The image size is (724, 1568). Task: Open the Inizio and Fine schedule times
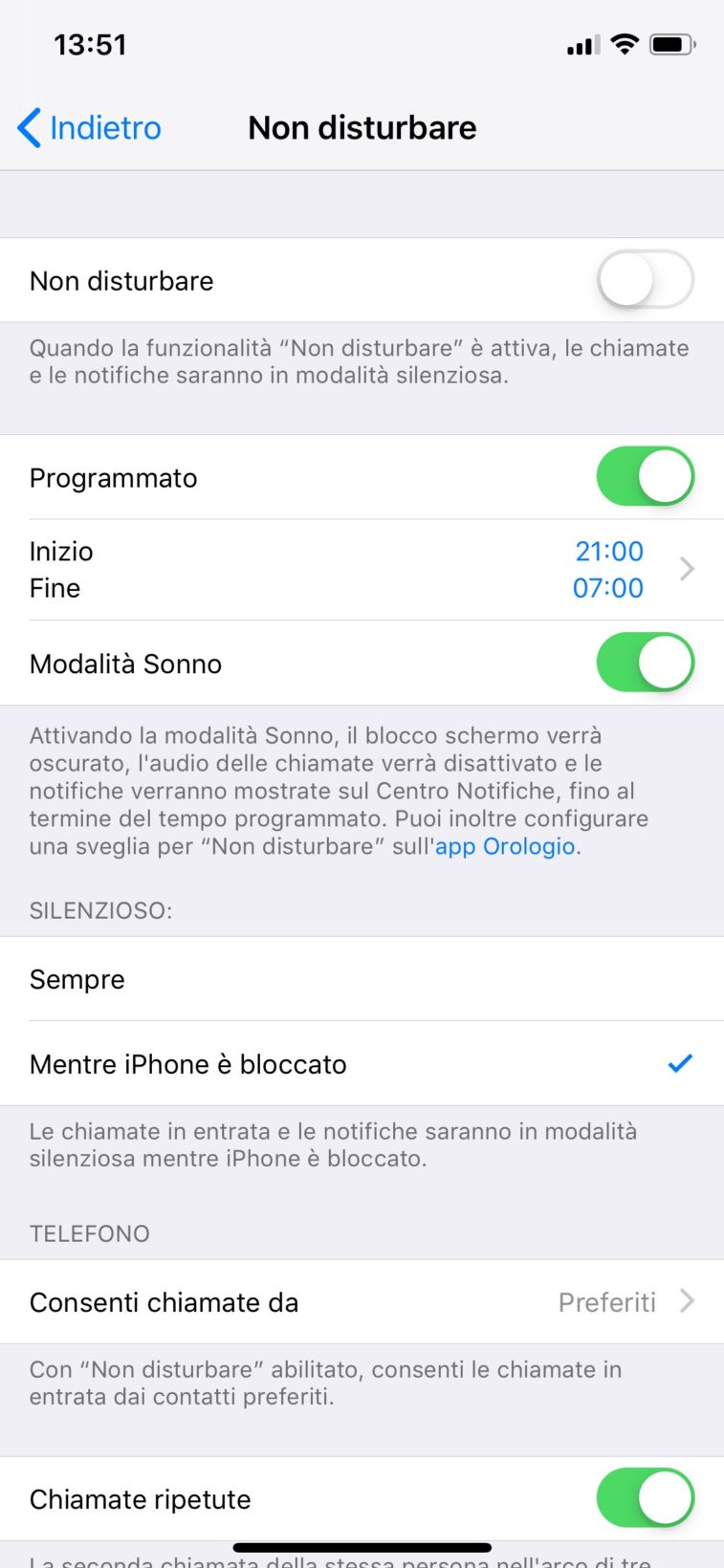(x=362, y=570)
